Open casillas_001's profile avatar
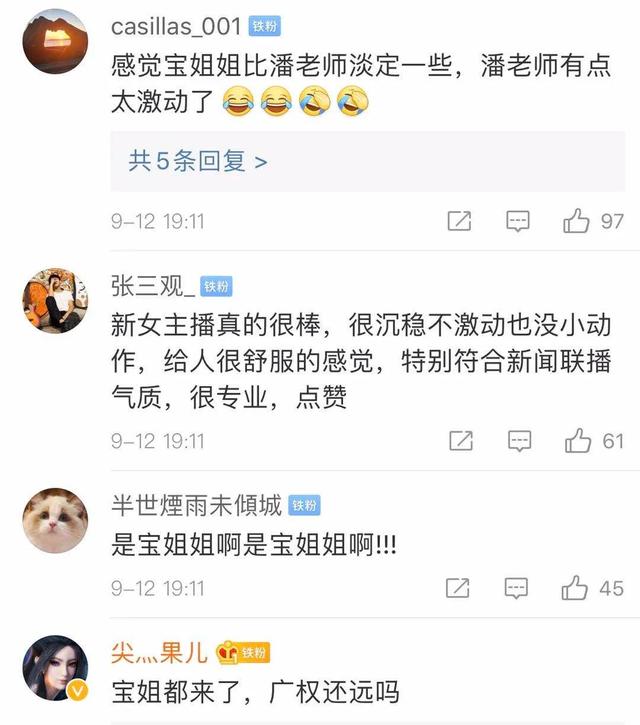 tap(54, 41)
